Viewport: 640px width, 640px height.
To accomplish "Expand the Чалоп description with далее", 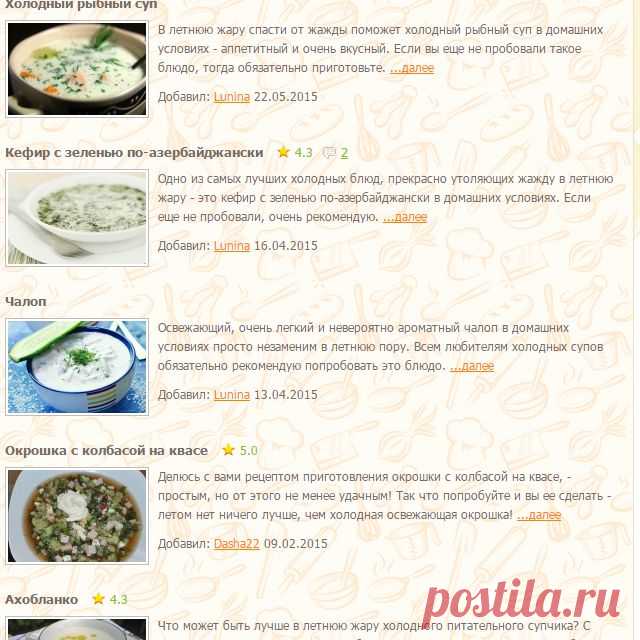I will pos(471,366).
